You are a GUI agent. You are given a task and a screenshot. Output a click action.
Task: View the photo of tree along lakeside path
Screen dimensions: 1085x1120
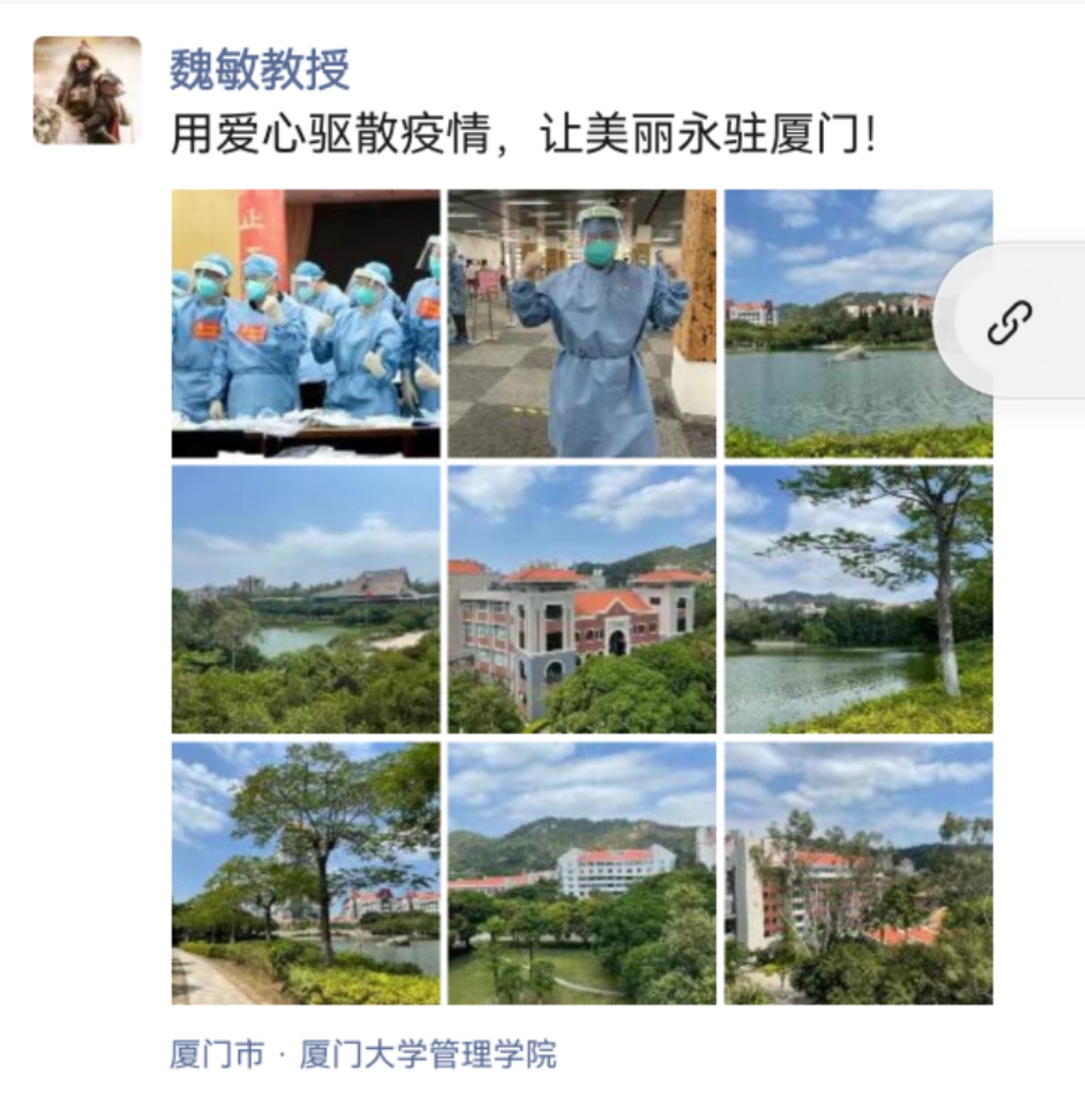pos(305,874)
